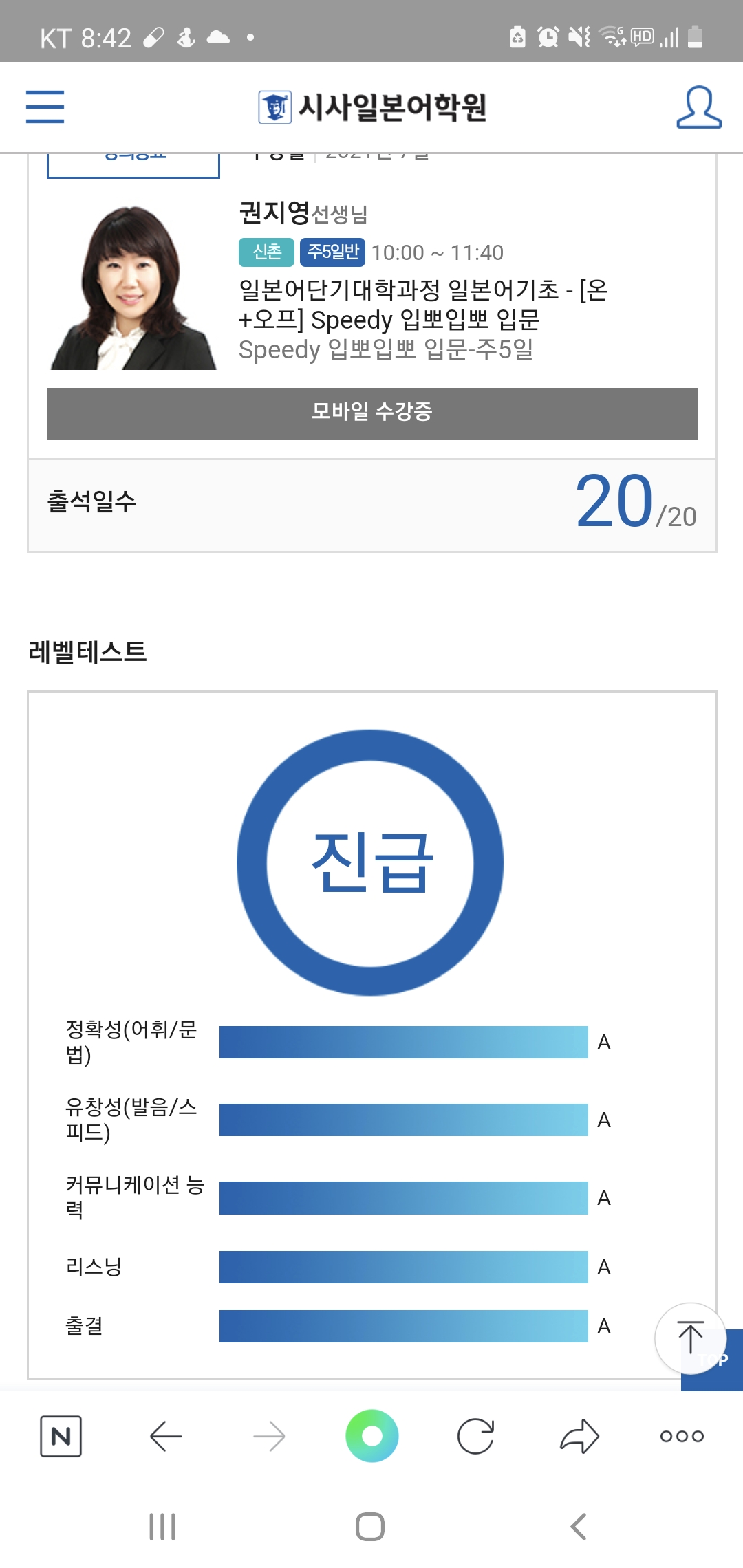Tap the browser forward arrow
Viewport: 743px width, 1568px height.
tap(268, 1435)
